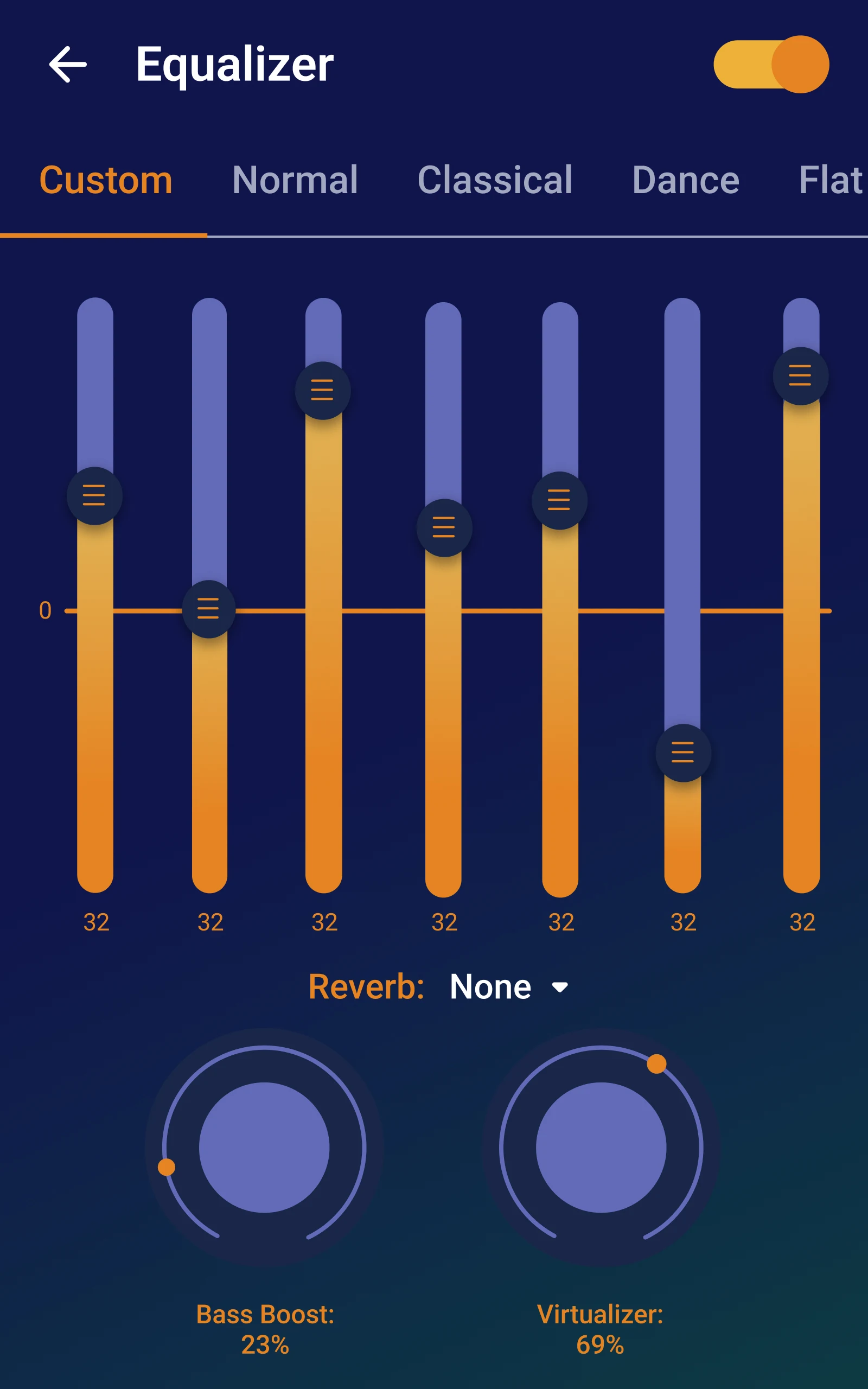
Task: Select the Custom preset tab
Action: [x=106, y=180]
